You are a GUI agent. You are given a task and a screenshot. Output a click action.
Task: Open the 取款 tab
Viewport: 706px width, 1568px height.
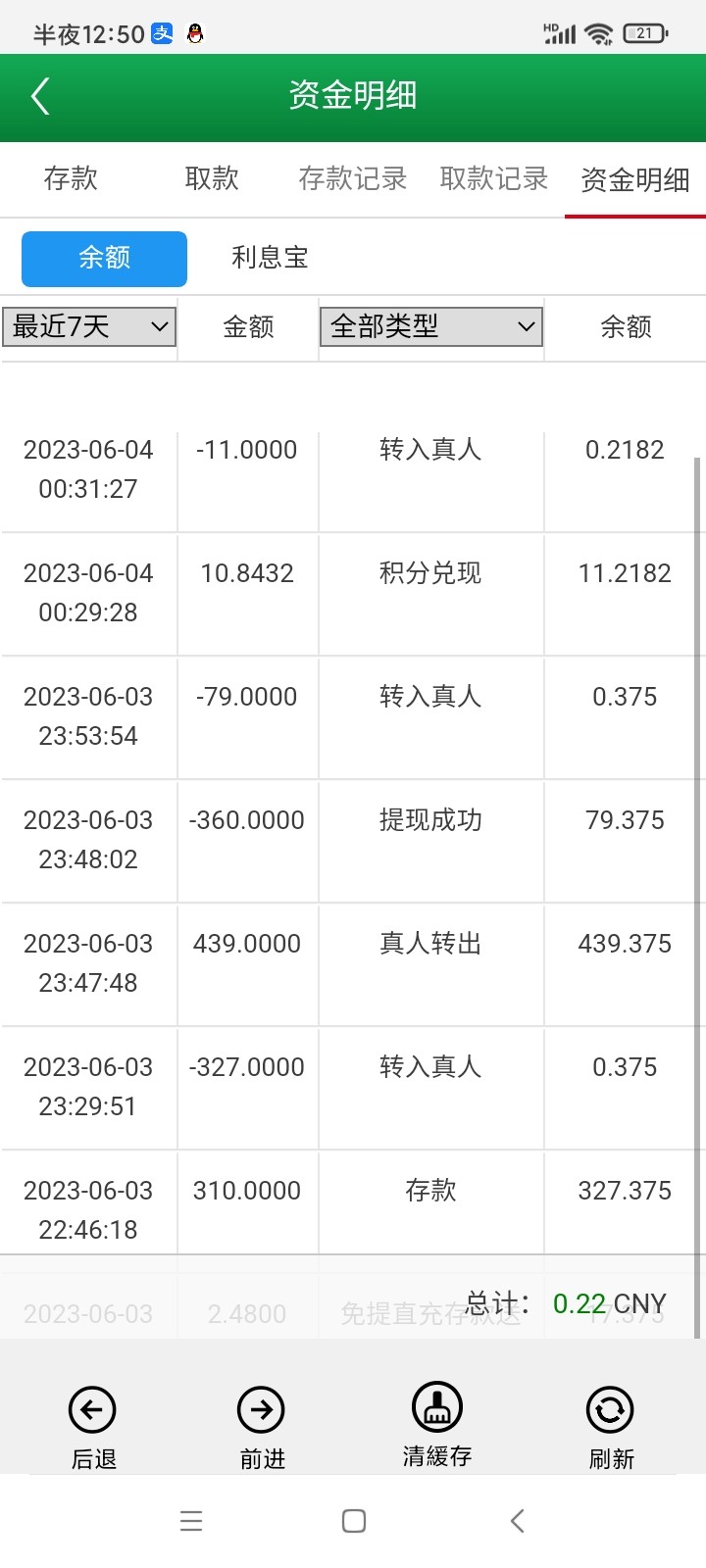(x=212, y=178)
